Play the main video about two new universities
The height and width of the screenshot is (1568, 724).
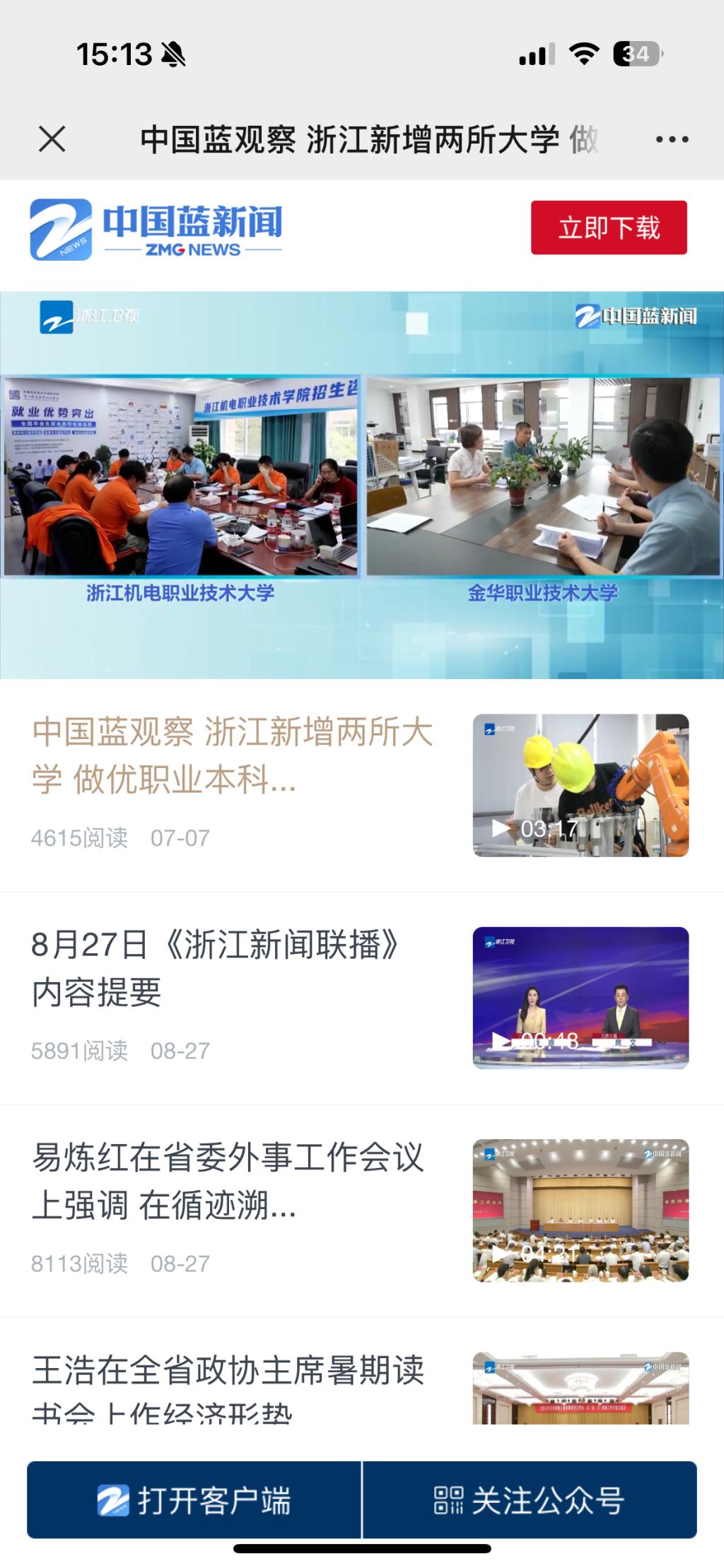(362, 485)
